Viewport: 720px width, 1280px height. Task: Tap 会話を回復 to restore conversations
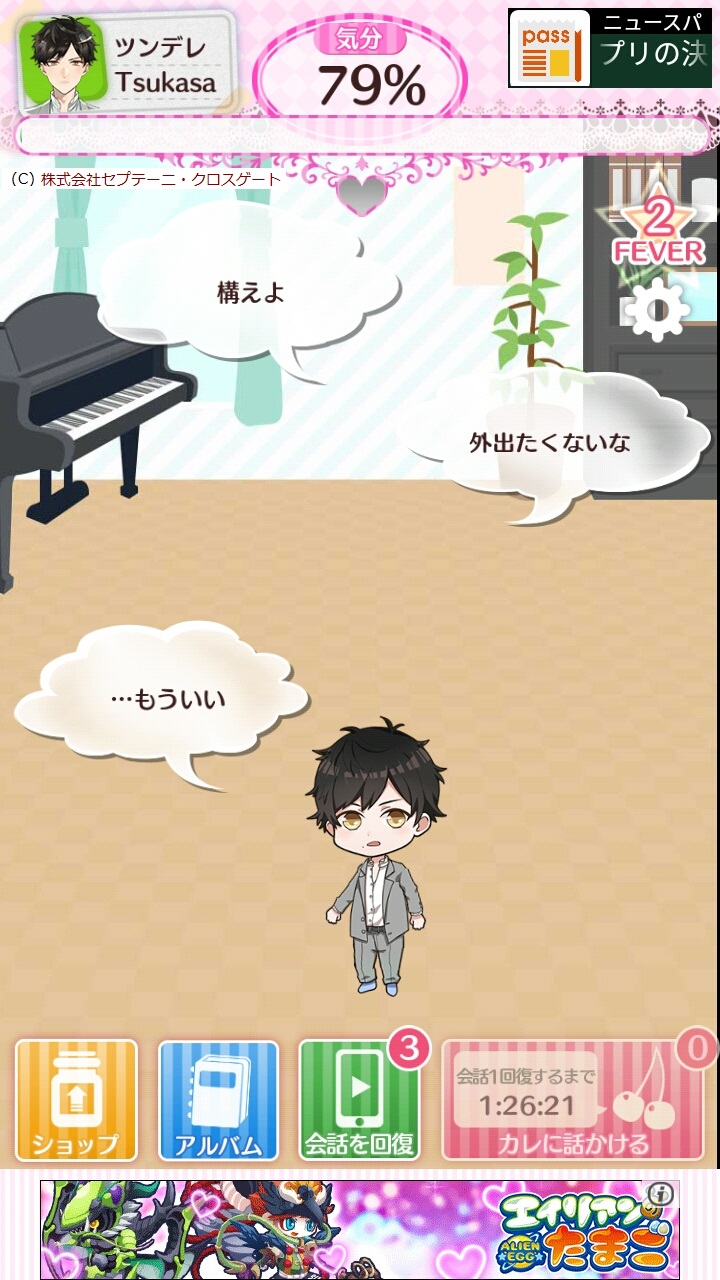coord(360,1100)
